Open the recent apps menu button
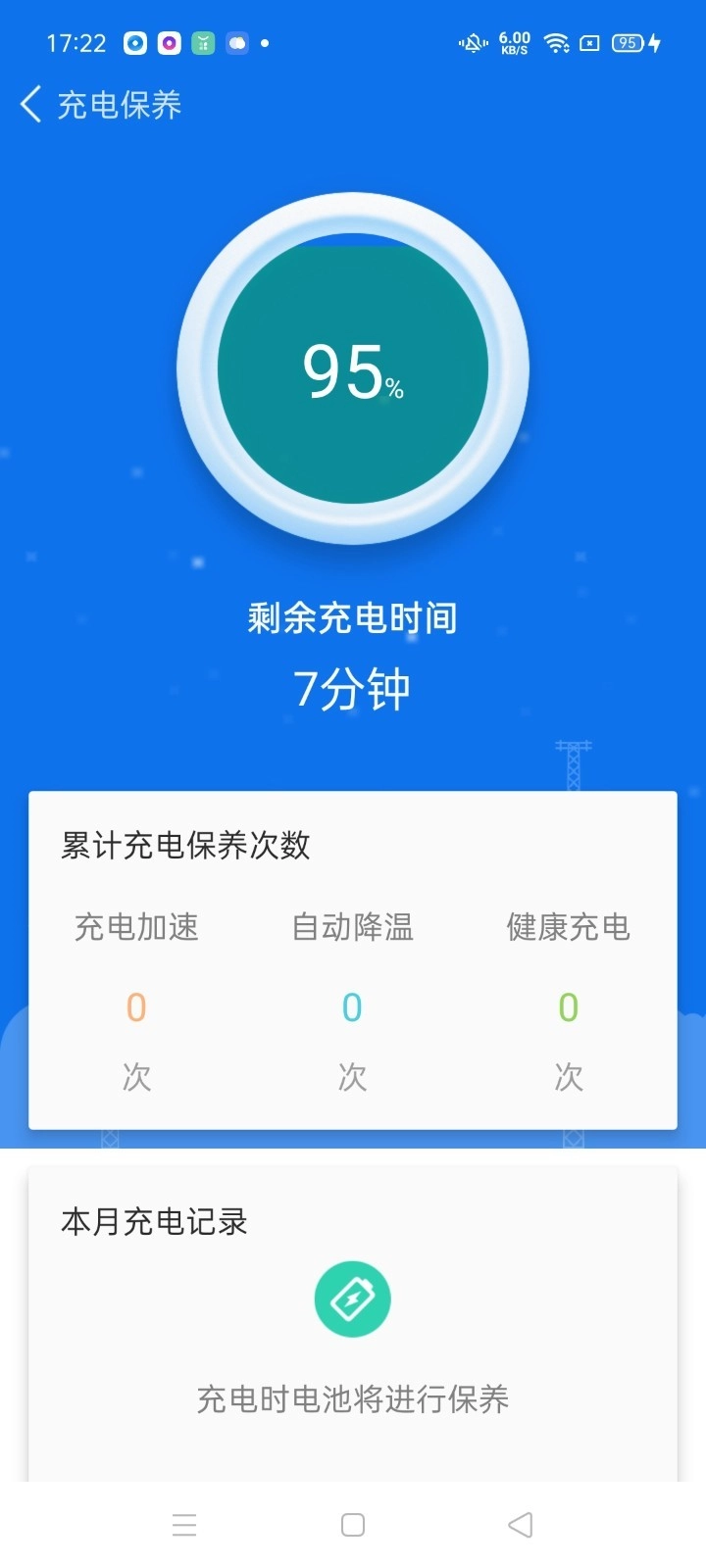706x1568 pixels. pyautogui.click(x=184, y=1525)
